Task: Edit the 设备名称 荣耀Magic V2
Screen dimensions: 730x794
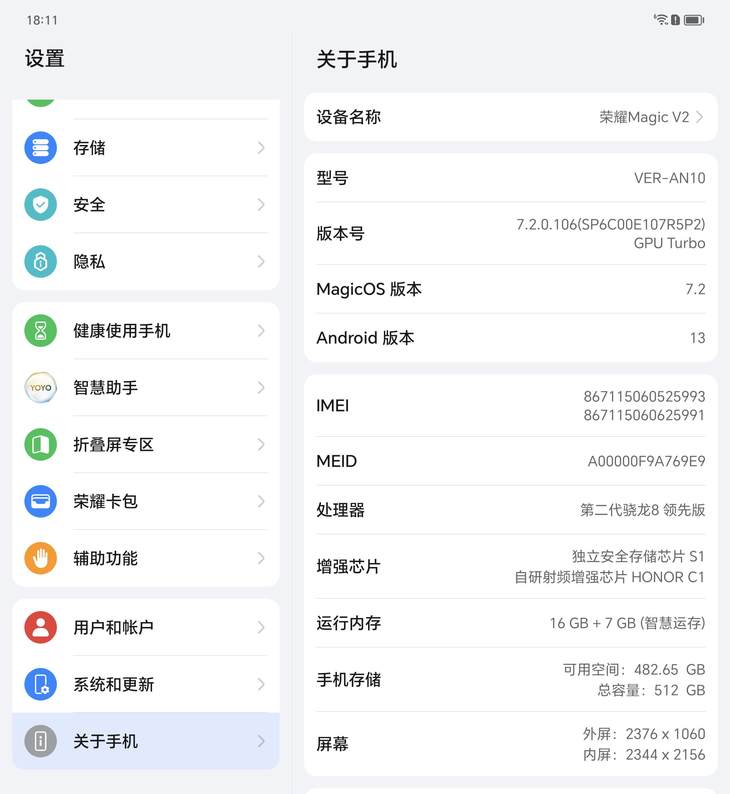Action: click(510, 117)
